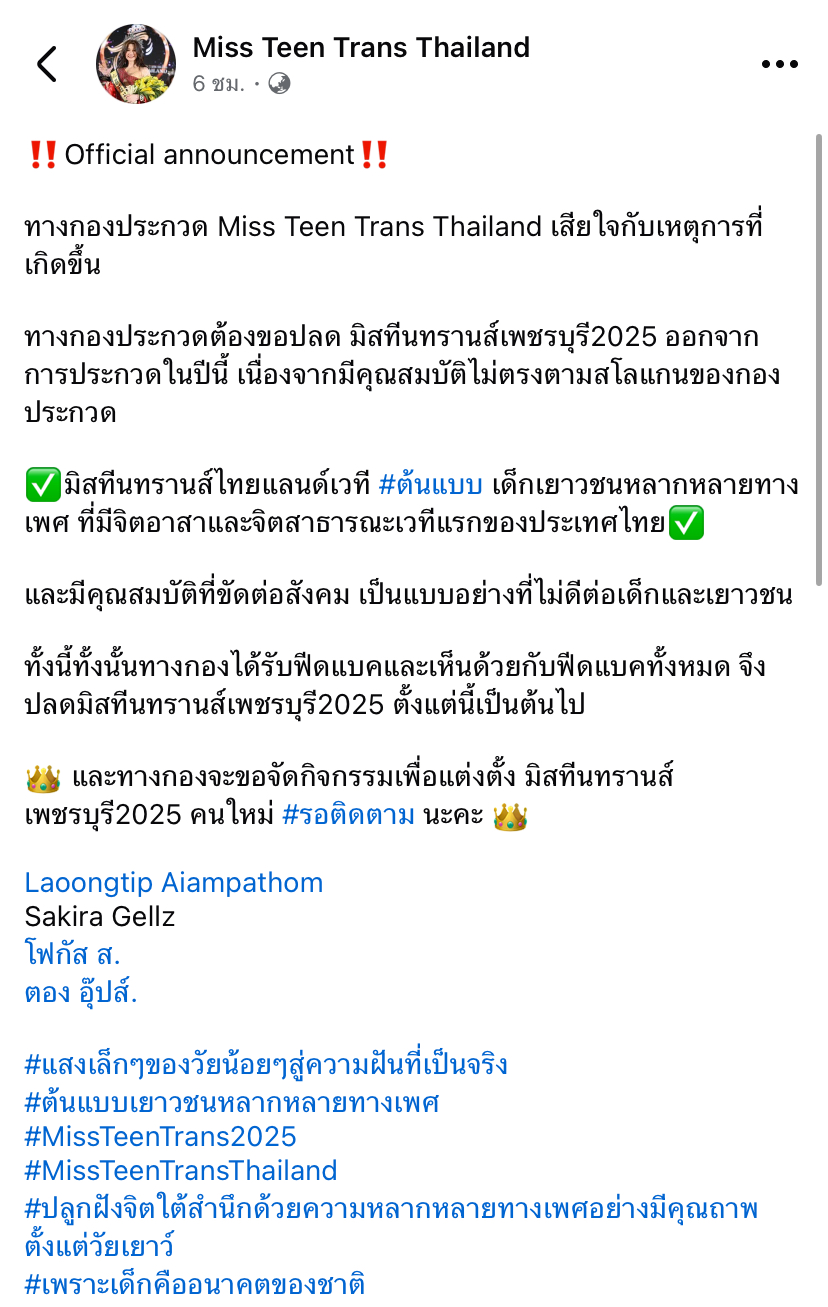Open the #รอติดตาม hashtag
The image size is (828, 1307).
click(x=348, y=816)
